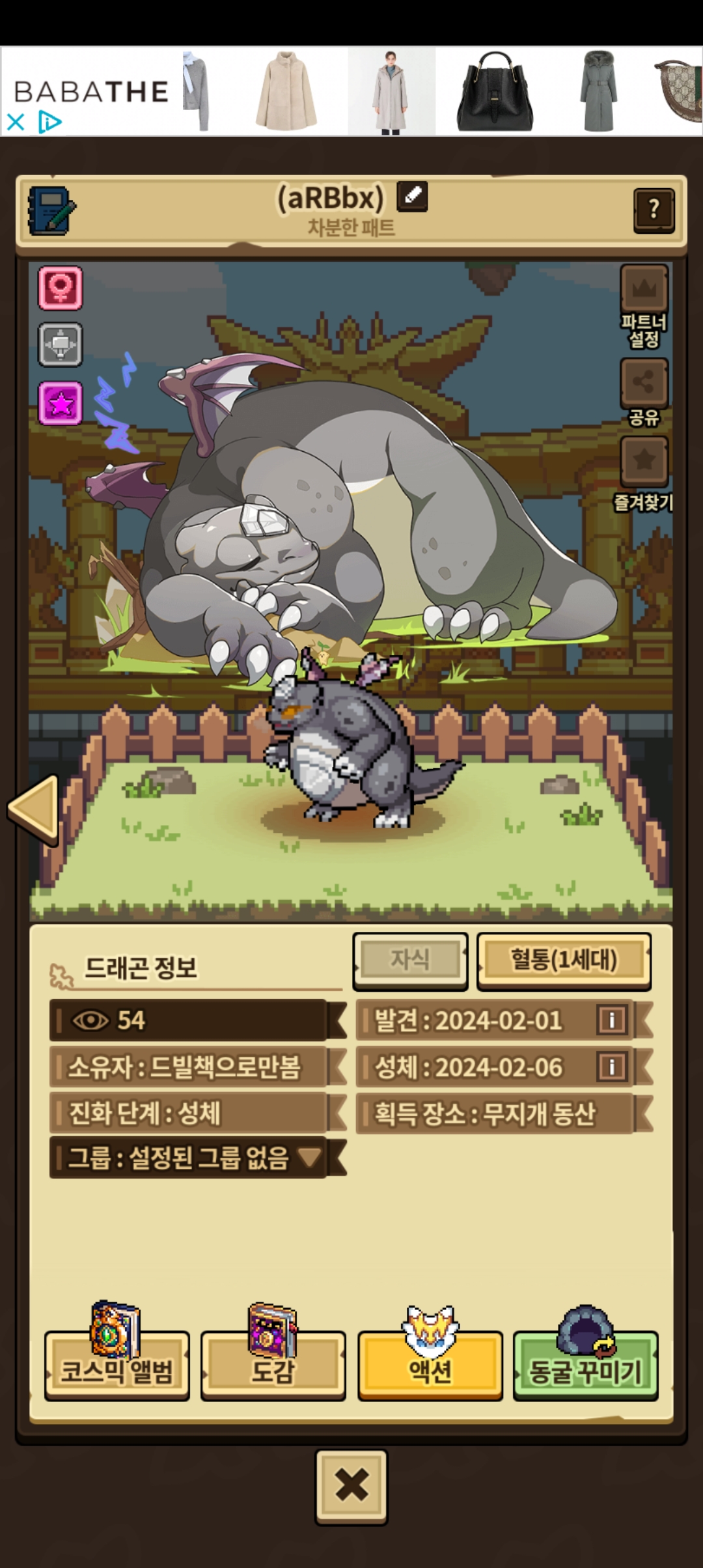The height and width of the screenshot is (1568, 703).
Task: Edit the dragon's name with pencil icon
Action: click(x=413, y=196)
